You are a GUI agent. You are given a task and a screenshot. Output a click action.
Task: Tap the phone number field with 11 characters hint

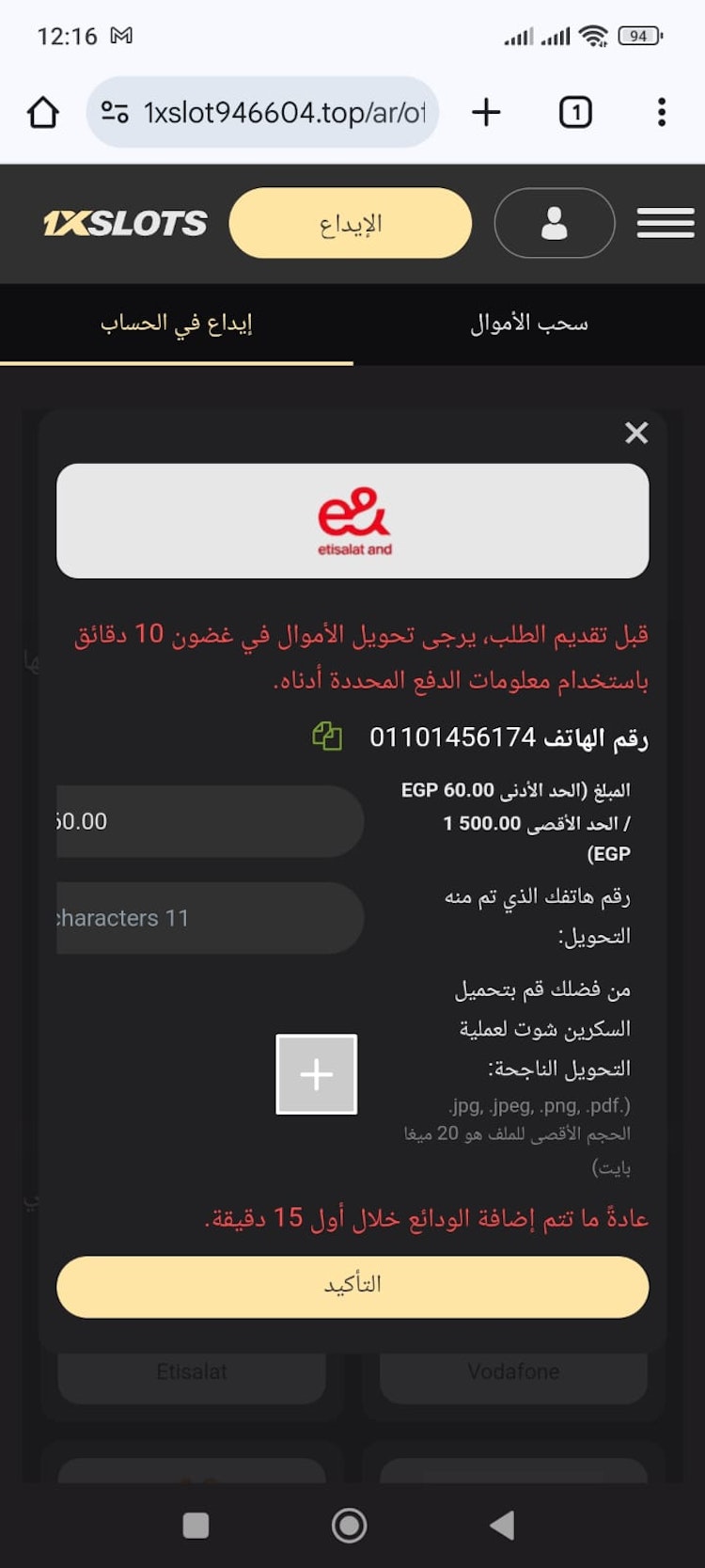click(x=207, y=918)
